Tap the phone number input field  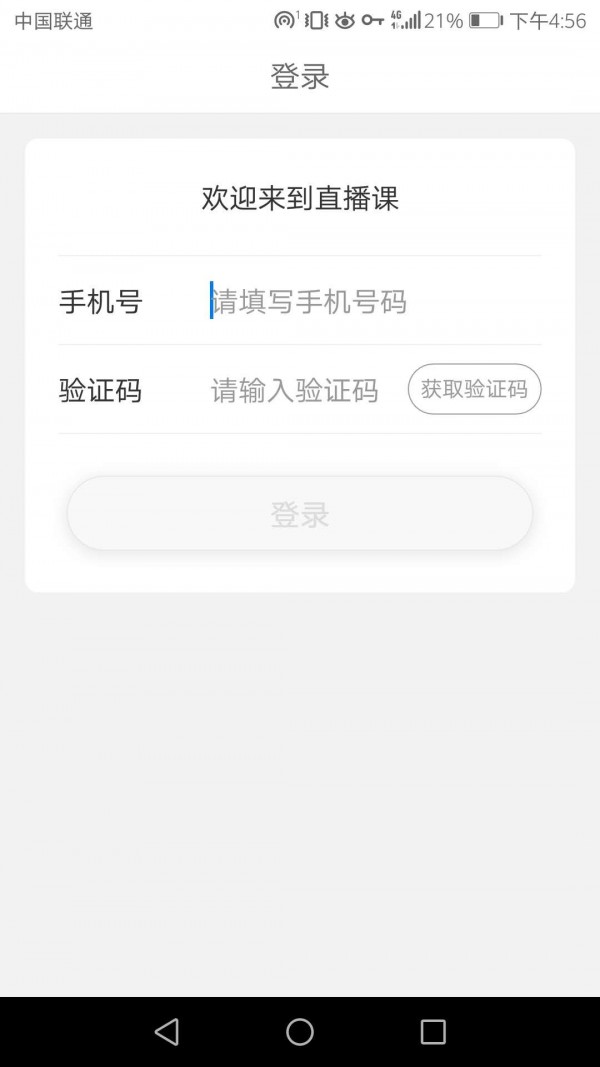(x=370, y=301)
